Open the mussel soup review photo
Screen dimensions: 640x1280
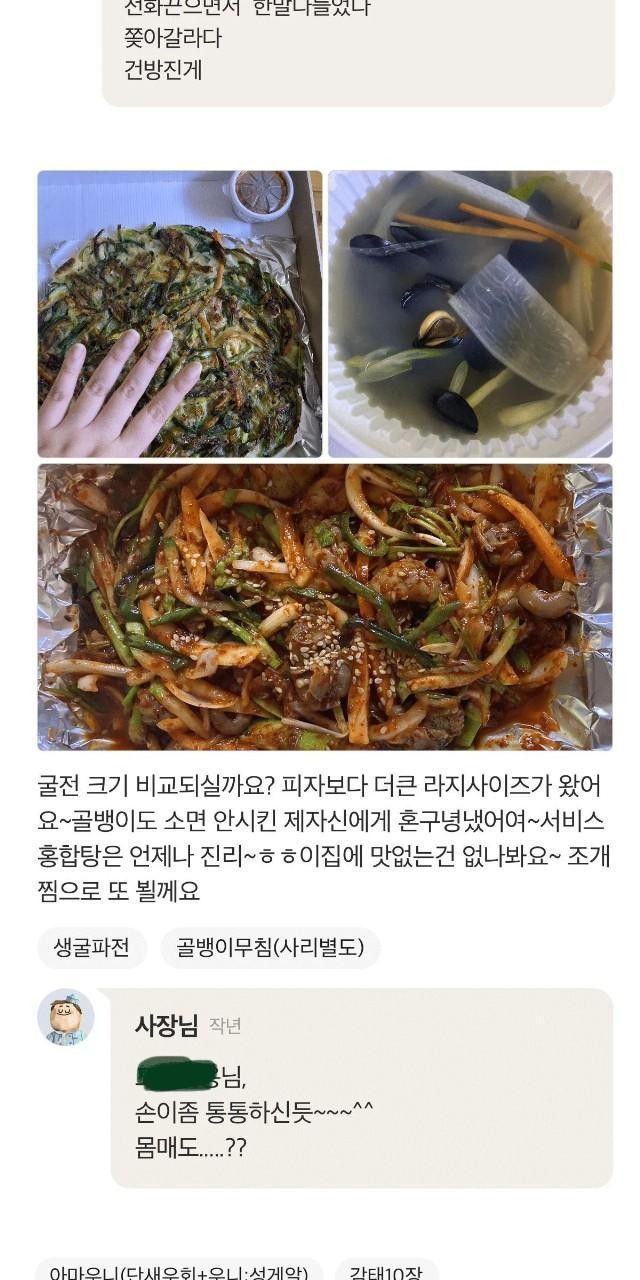coord(470,313)
